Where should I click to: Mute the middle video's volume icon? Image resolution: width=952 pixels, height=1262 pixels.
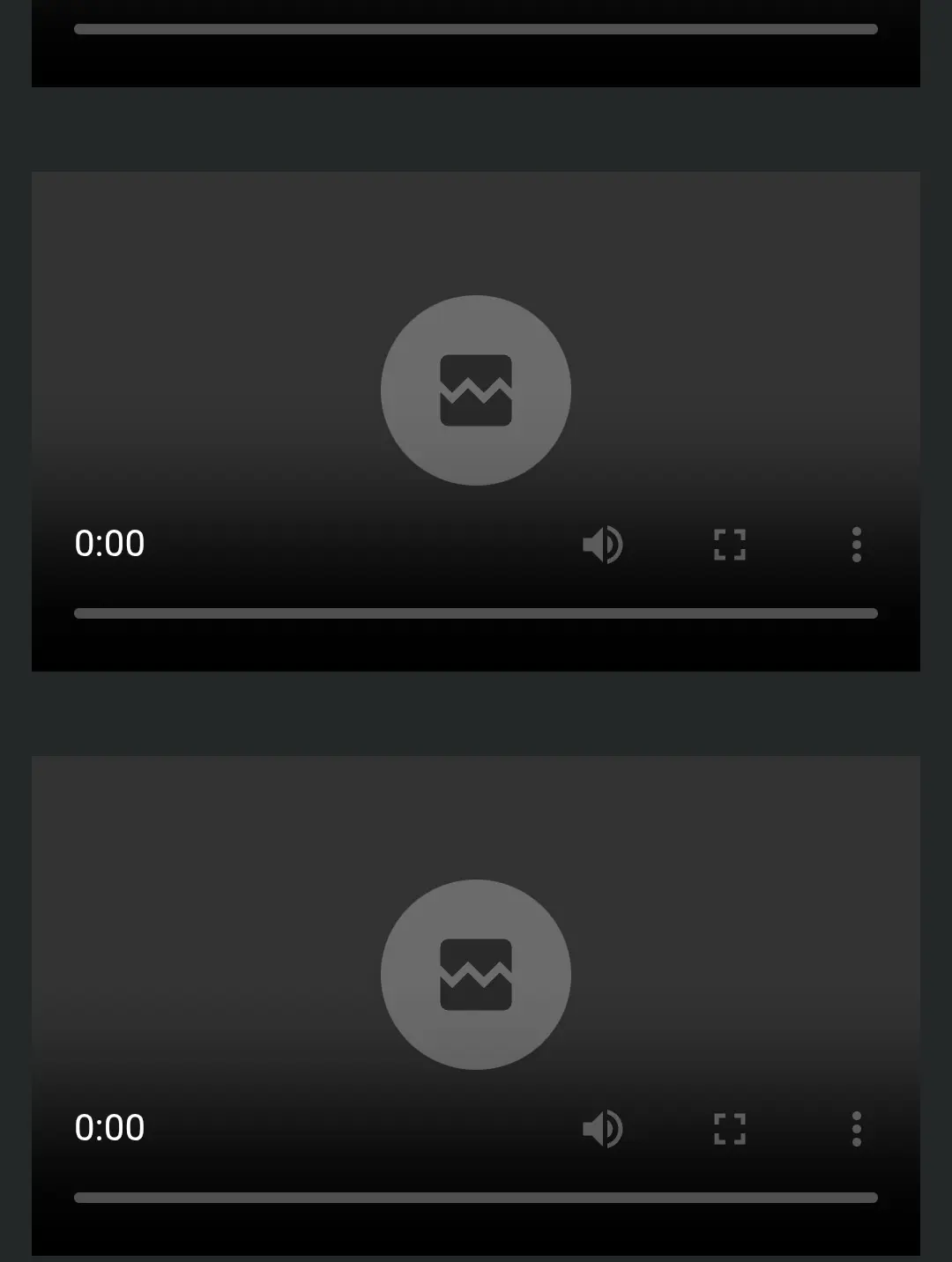coord(603,545)
